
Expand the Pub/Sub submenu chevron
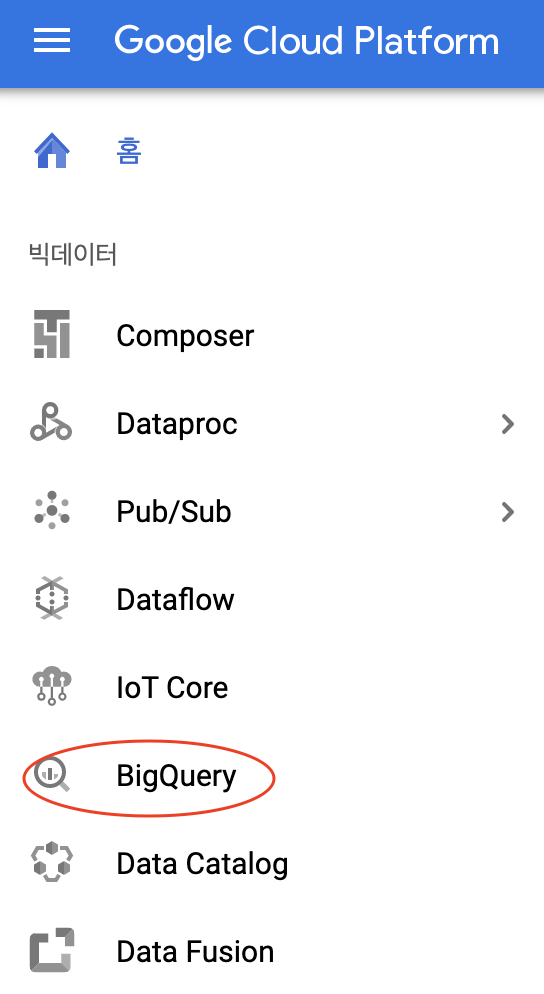[507, 512]
